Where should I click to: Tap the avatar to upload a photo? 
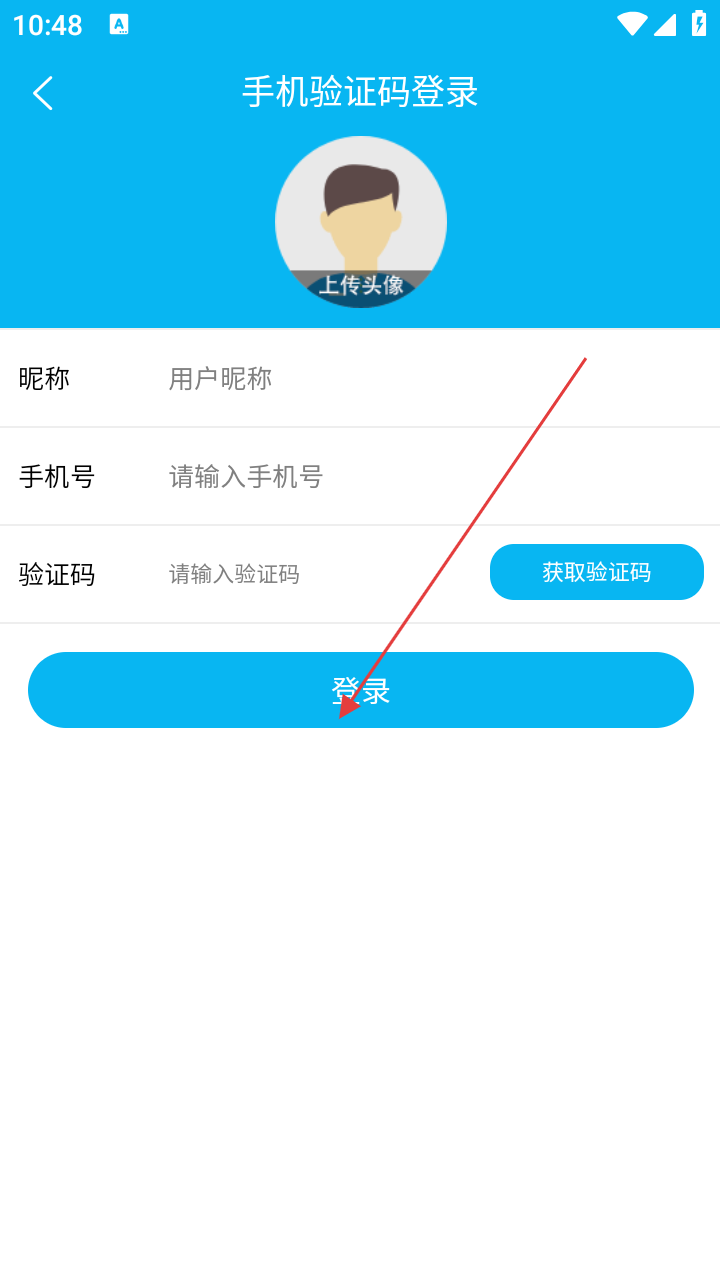coord(361,222)
